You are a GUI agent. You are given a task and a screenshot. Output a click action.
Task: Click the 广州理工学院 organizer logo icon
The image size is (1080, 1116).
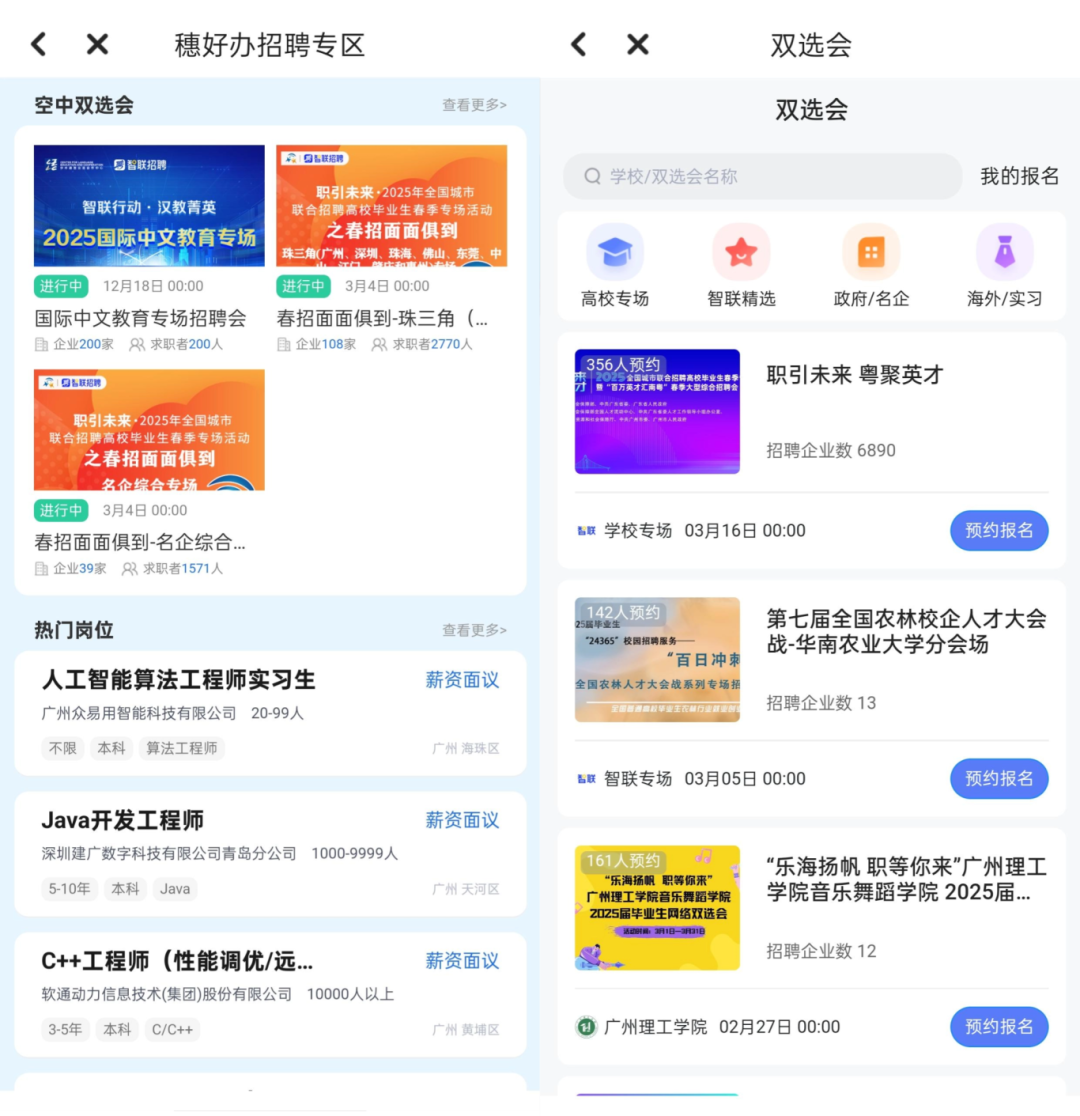coord(586,1026)
